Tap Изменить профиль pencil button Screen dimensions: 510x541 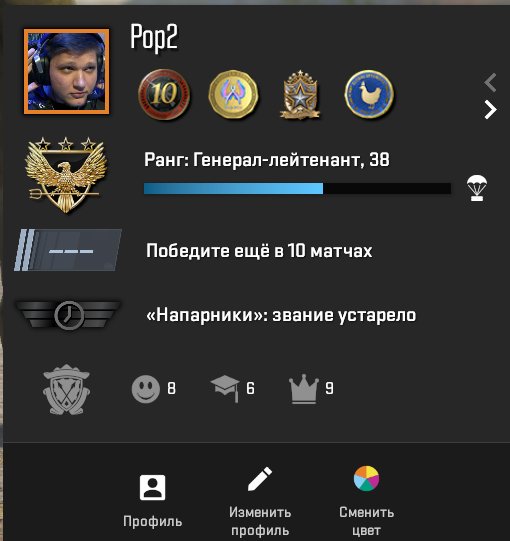coord(260,502)
